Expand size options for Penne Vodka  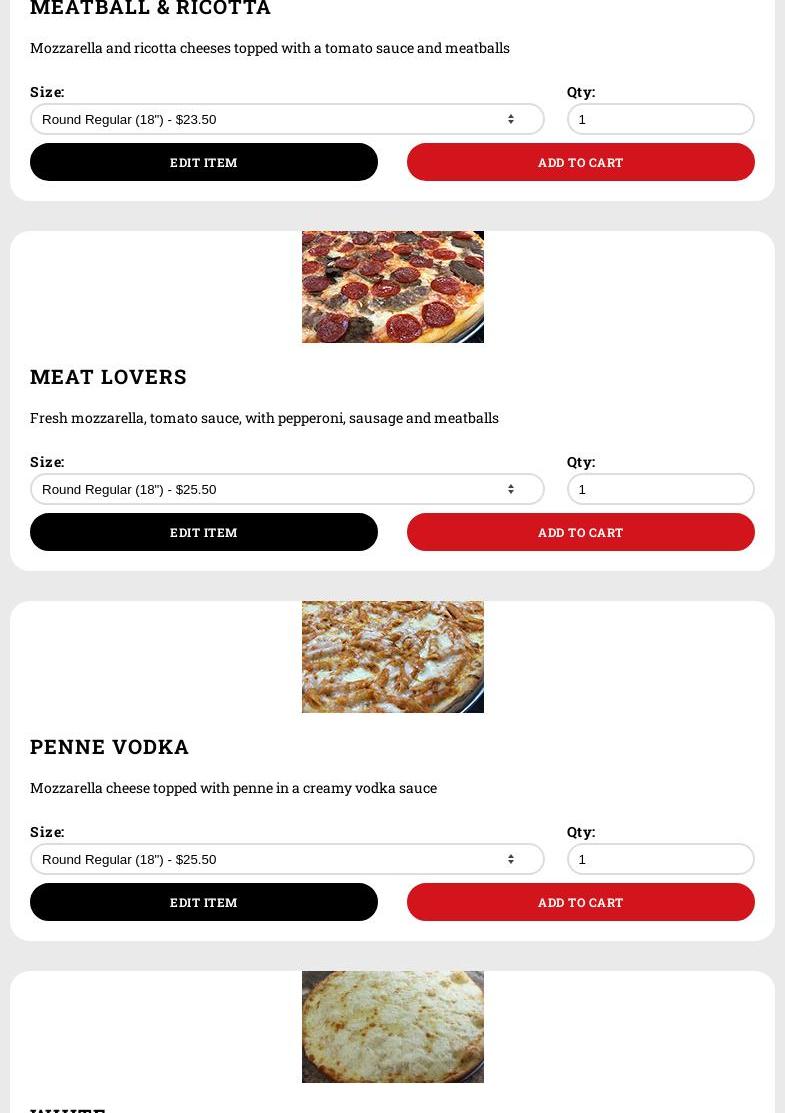coord(287,859)
